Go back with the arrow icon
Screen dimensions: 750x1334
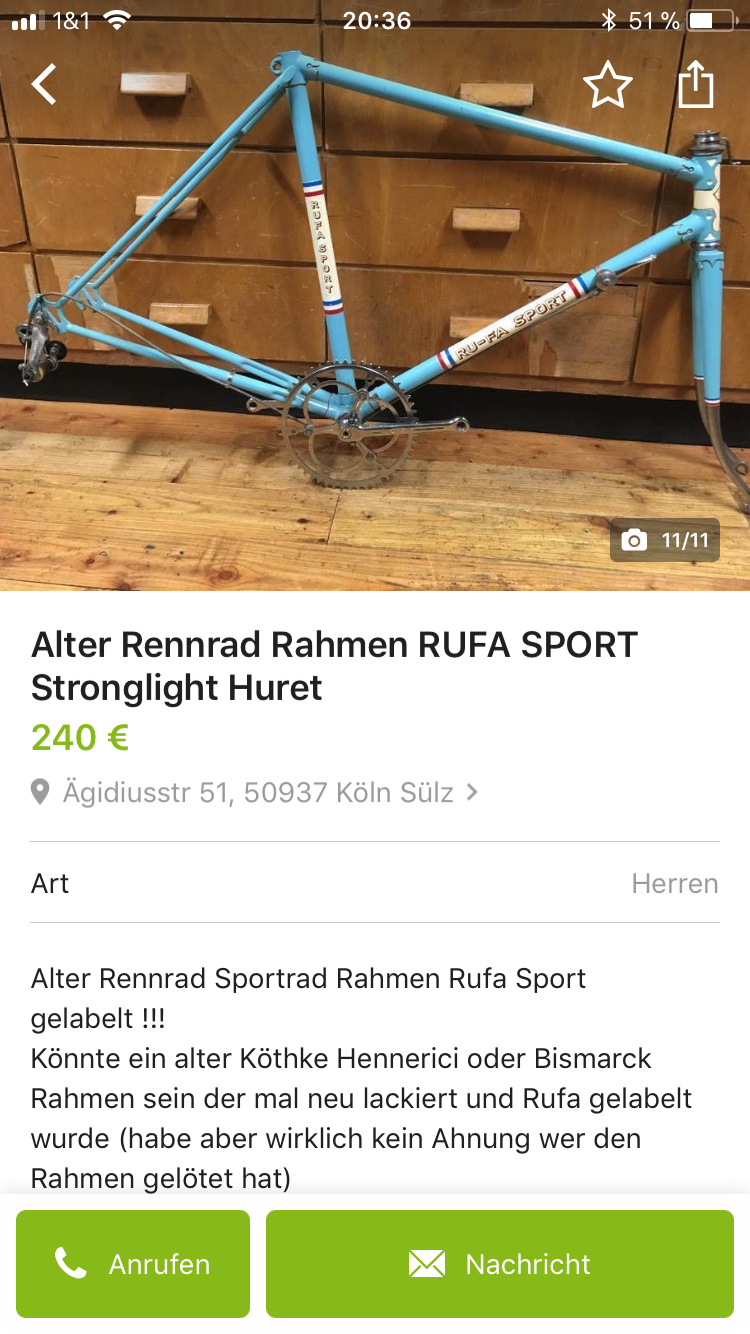(44, 85)
